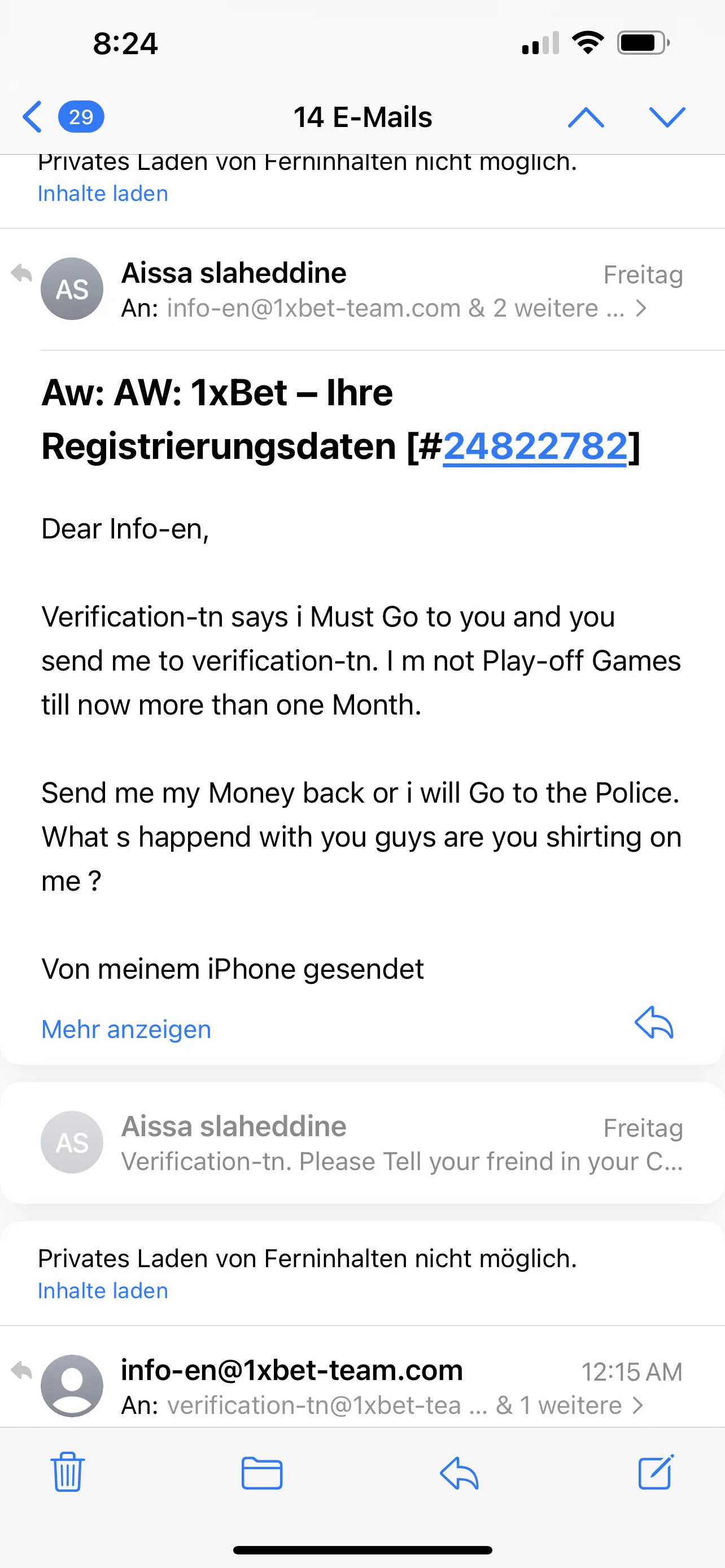Open ticket number 24822782 link
The width and height of the screenshot is (725, 1568).
(535, 447)
